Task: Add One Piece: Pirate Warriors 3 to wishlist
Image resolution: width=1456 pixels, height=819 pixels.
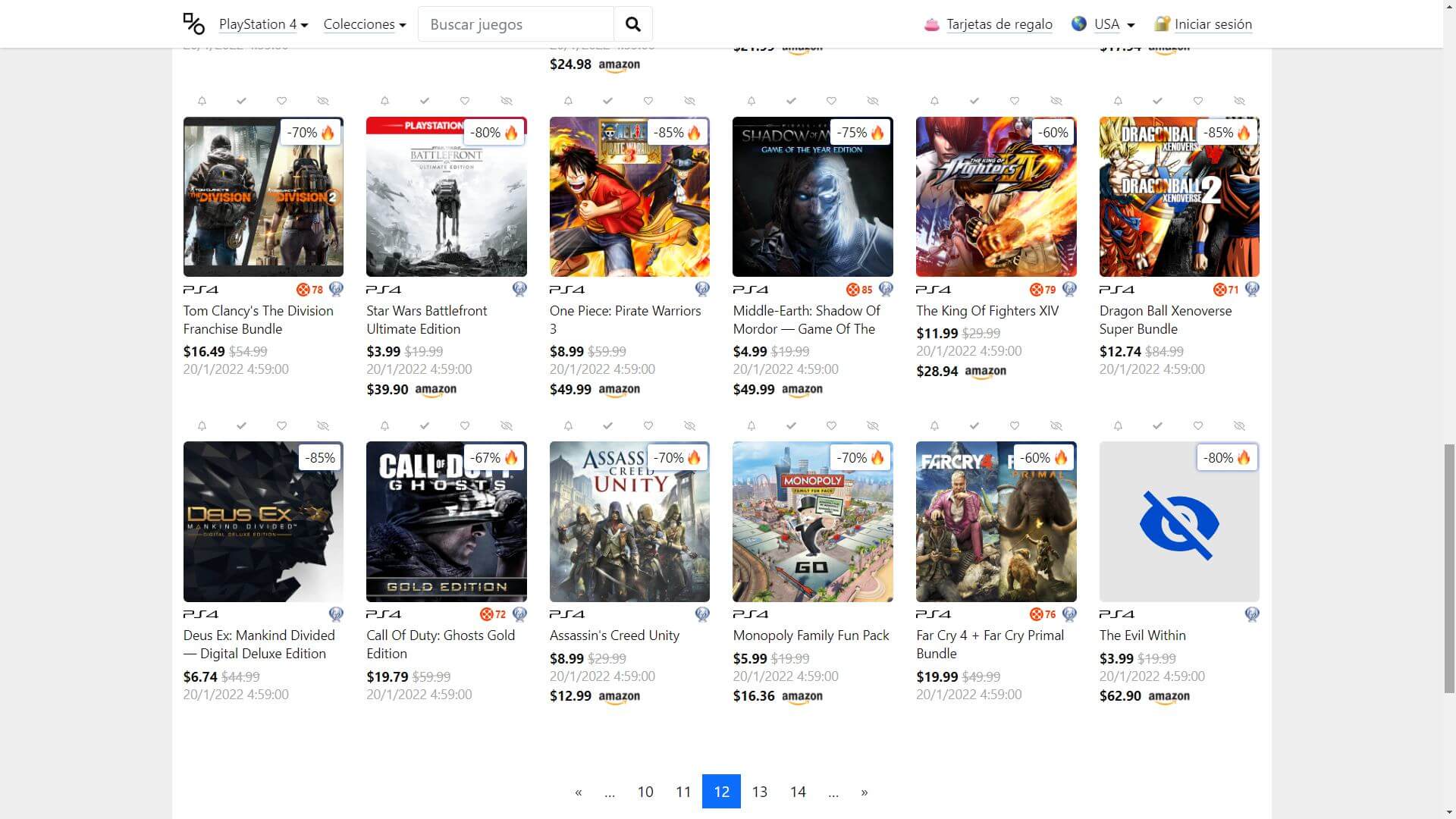Action: [648, 101]
